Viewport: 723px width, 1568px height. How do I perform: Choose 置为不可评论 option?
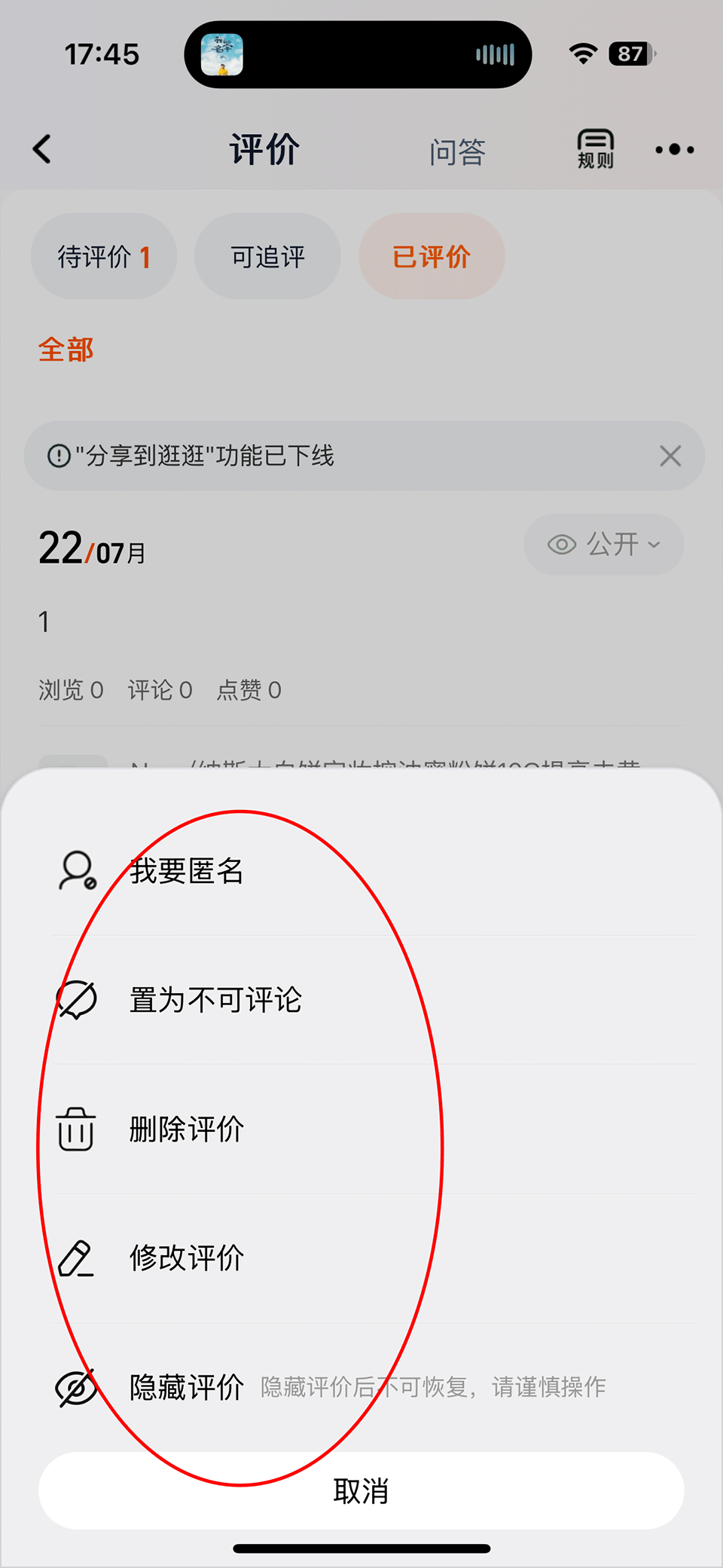[215, 1000]
